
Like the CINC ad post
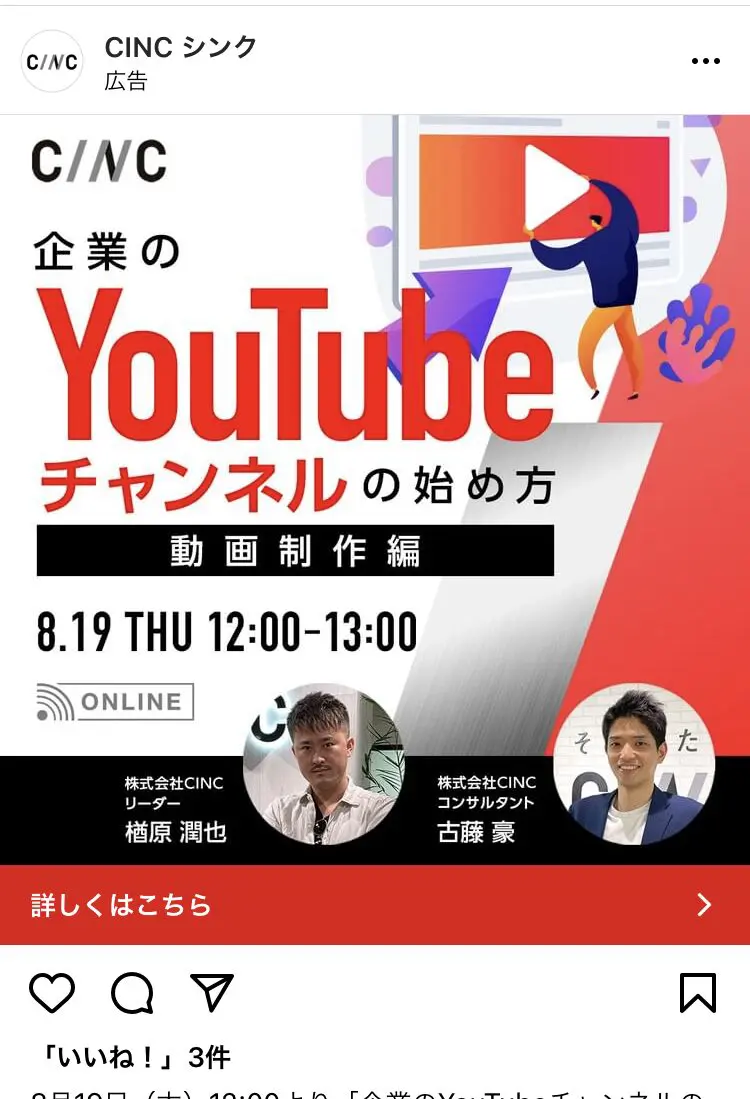[52, 993]
